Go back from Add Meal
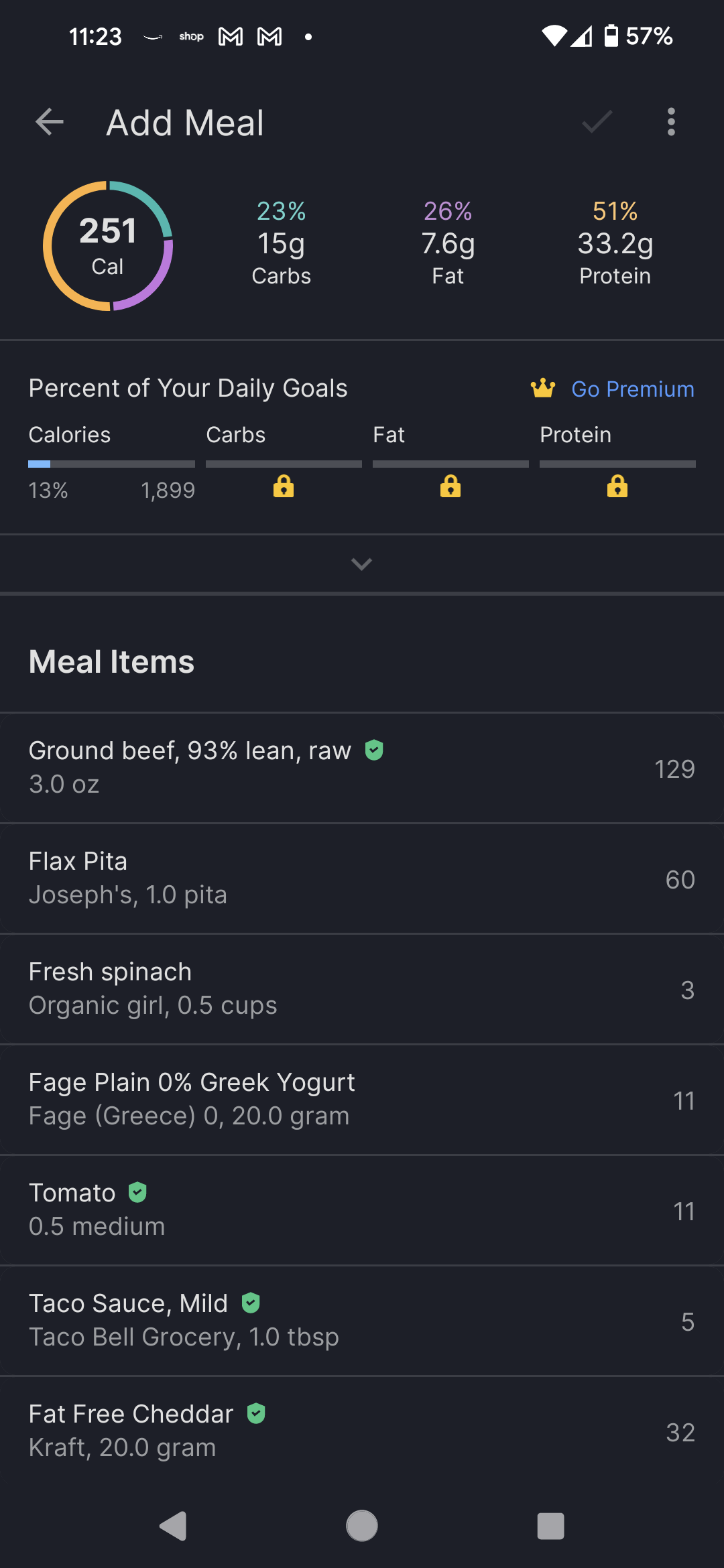 coord(50,122)
